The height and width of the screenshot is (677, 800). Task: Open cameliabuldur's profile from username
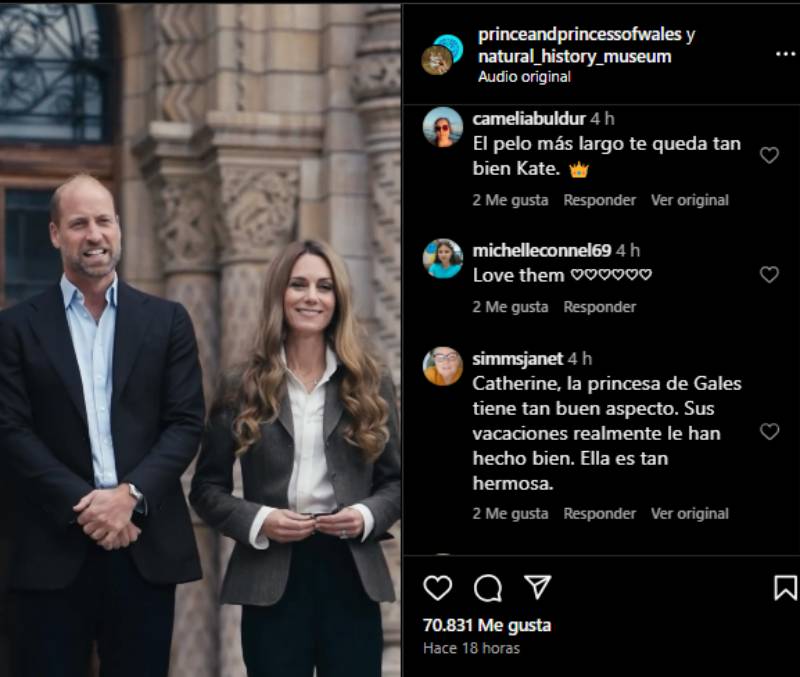tap(528, 119)
